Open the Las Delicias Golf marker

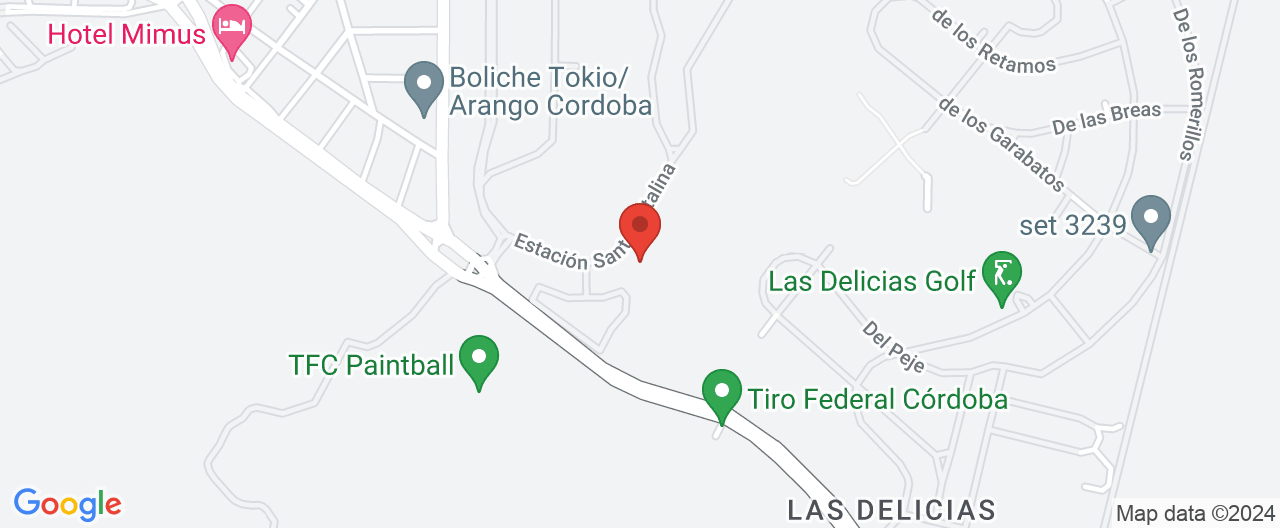[1002, 277]
